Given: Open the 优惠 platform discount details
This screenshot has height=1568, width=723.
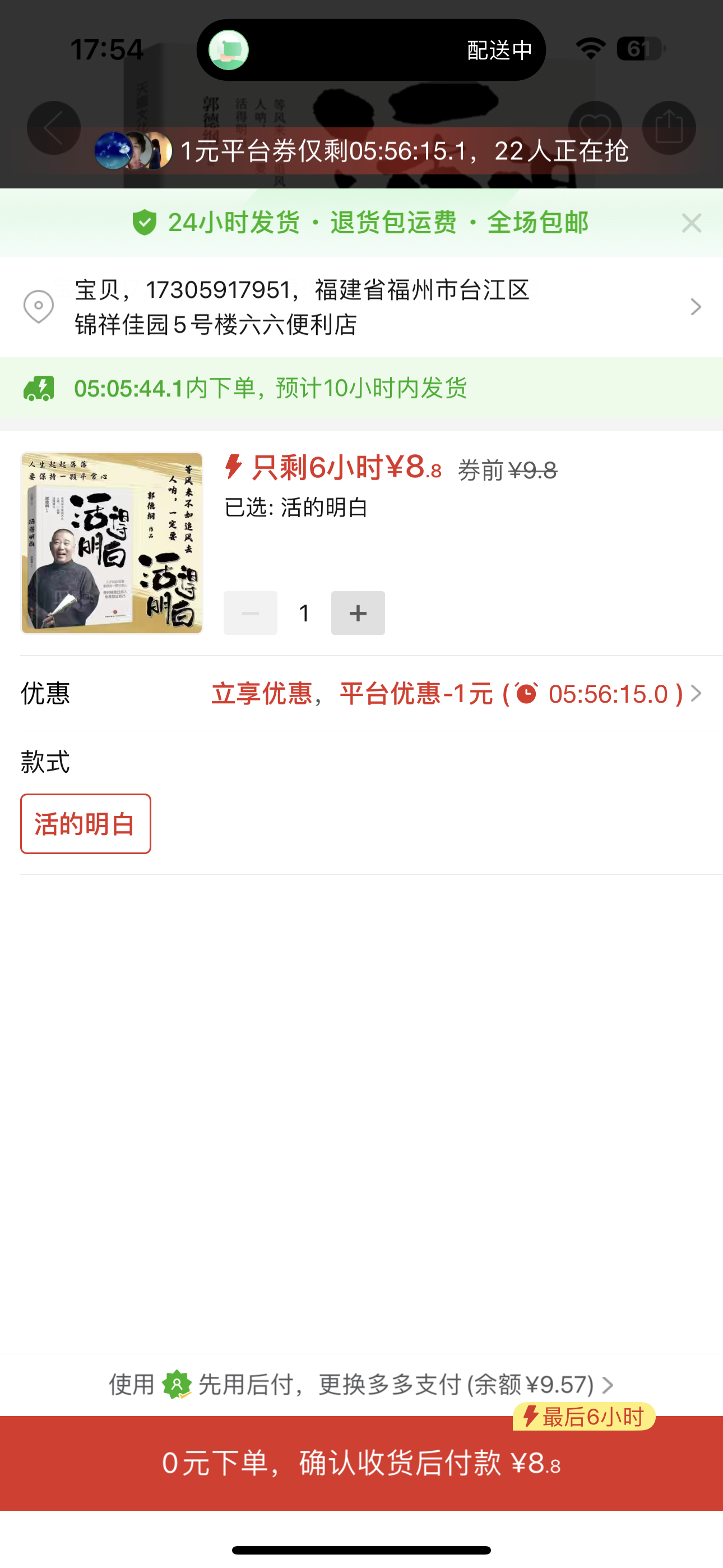Looking at the screenshot, I should (456, 694).
